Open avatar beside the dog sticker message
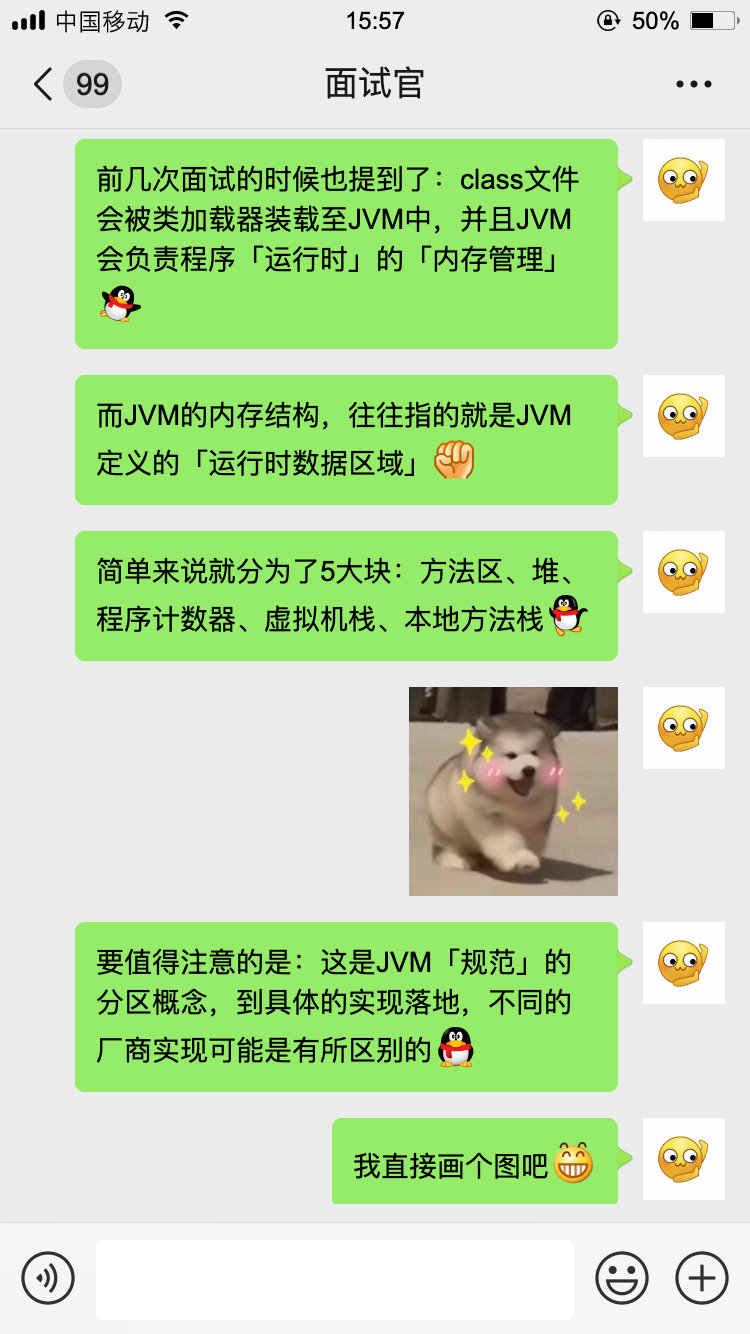Viewport: 750px width, 1334px height. pyautogui.click(x=683, y=728)
